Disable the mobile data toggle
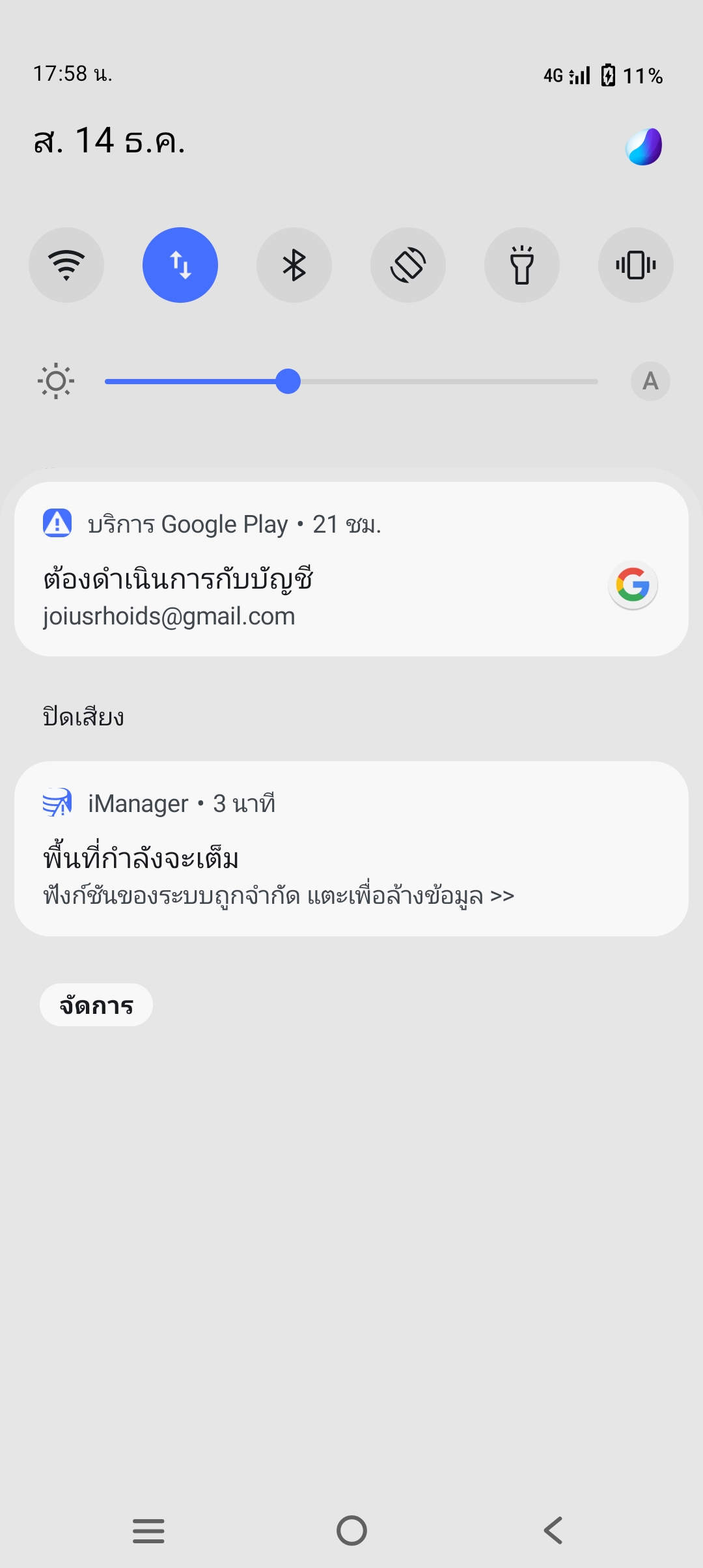Screen dimensions: 703x1568 [x=180, y=265]
